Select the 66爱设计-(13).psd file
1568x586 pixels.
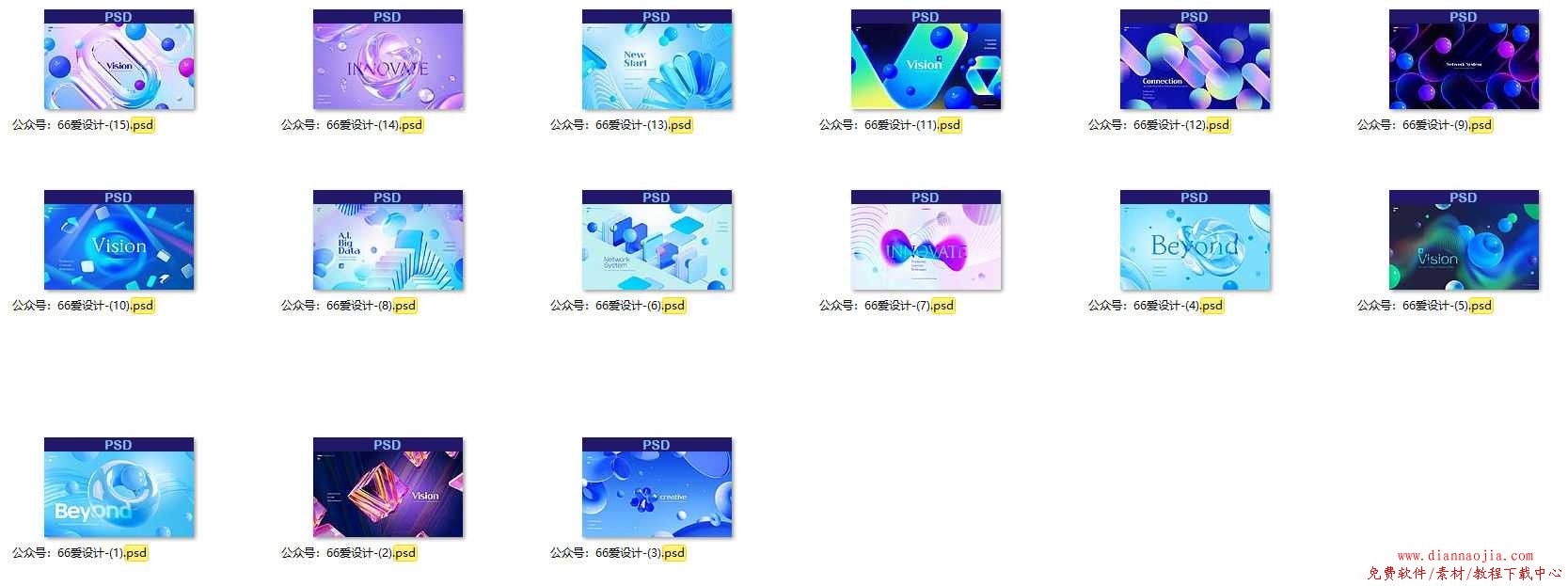point(657,60)
